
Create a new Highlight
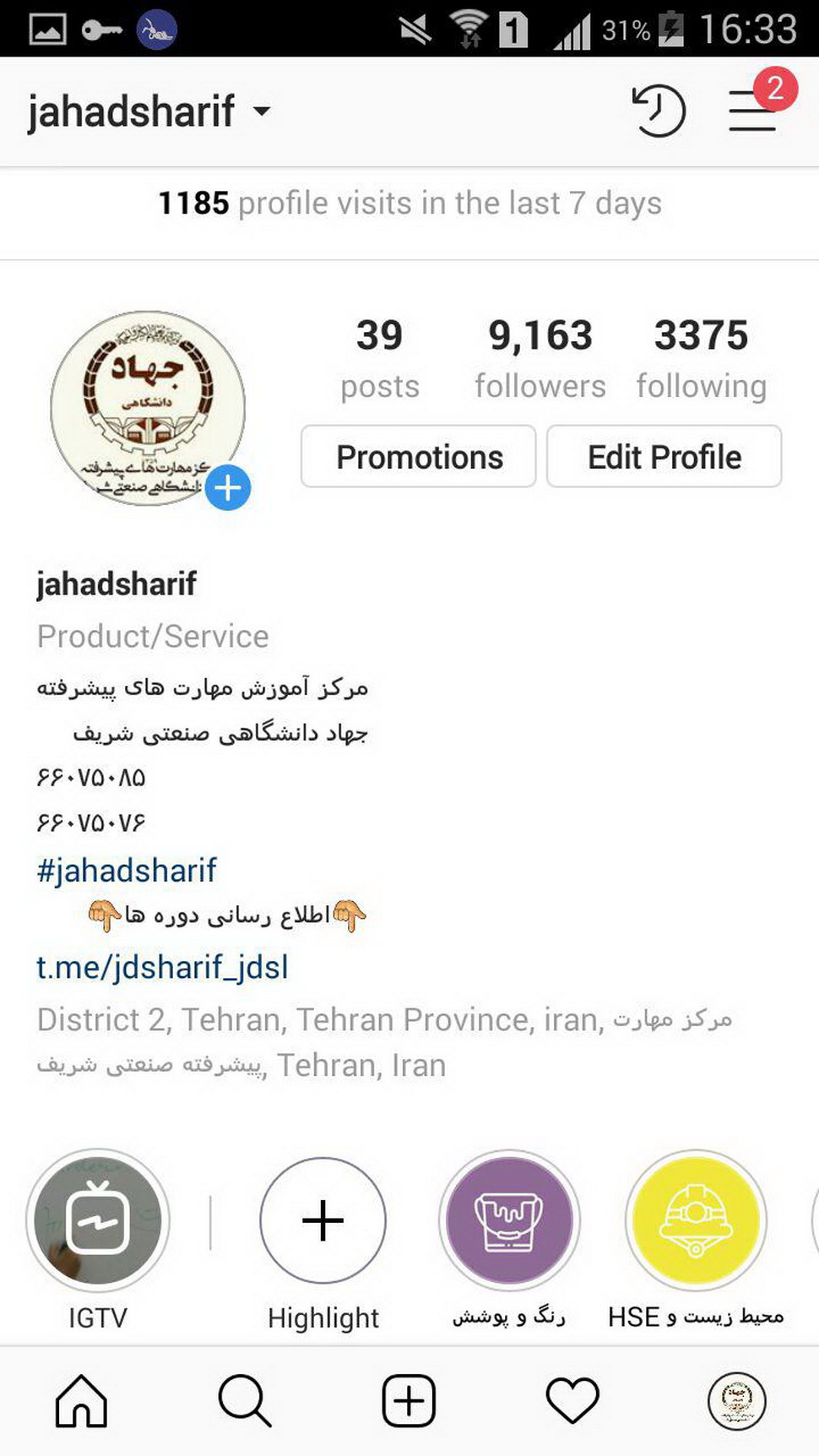[x=323, y=1220]
